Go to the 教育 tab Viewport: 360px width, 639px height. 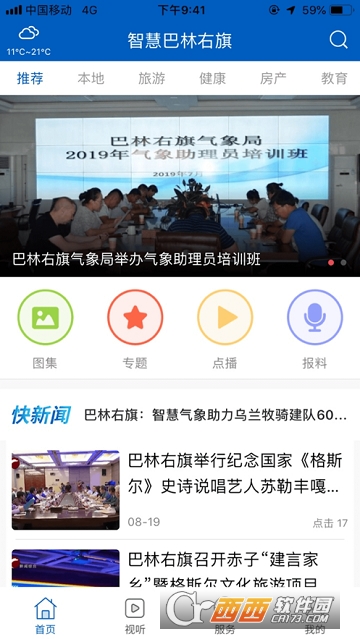tap(334, 78)
